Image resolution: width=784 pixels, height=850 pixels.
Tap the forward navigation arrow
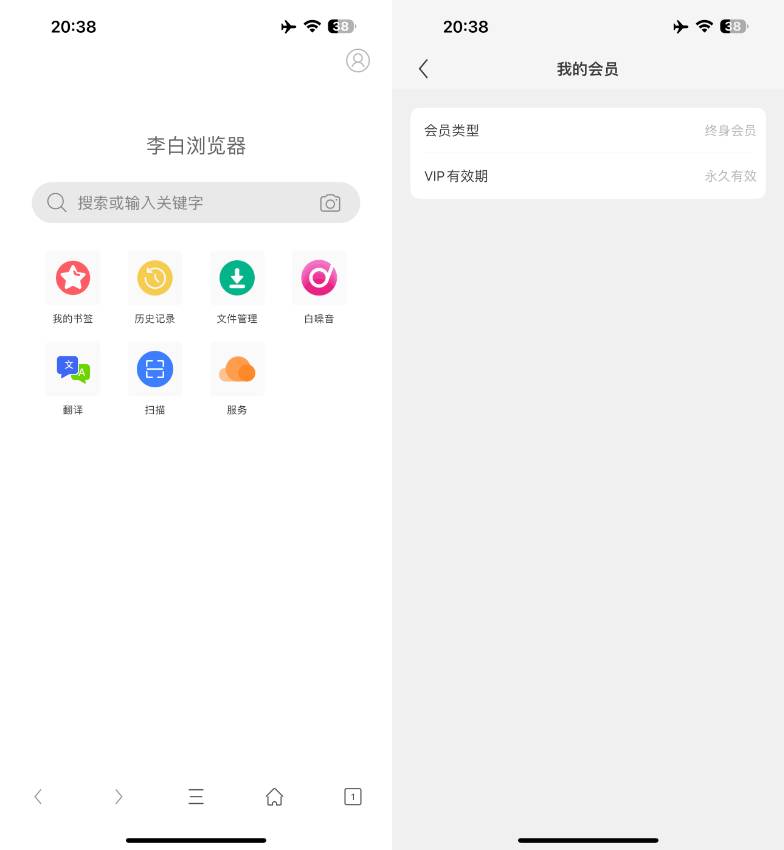(x=118, y=796)
